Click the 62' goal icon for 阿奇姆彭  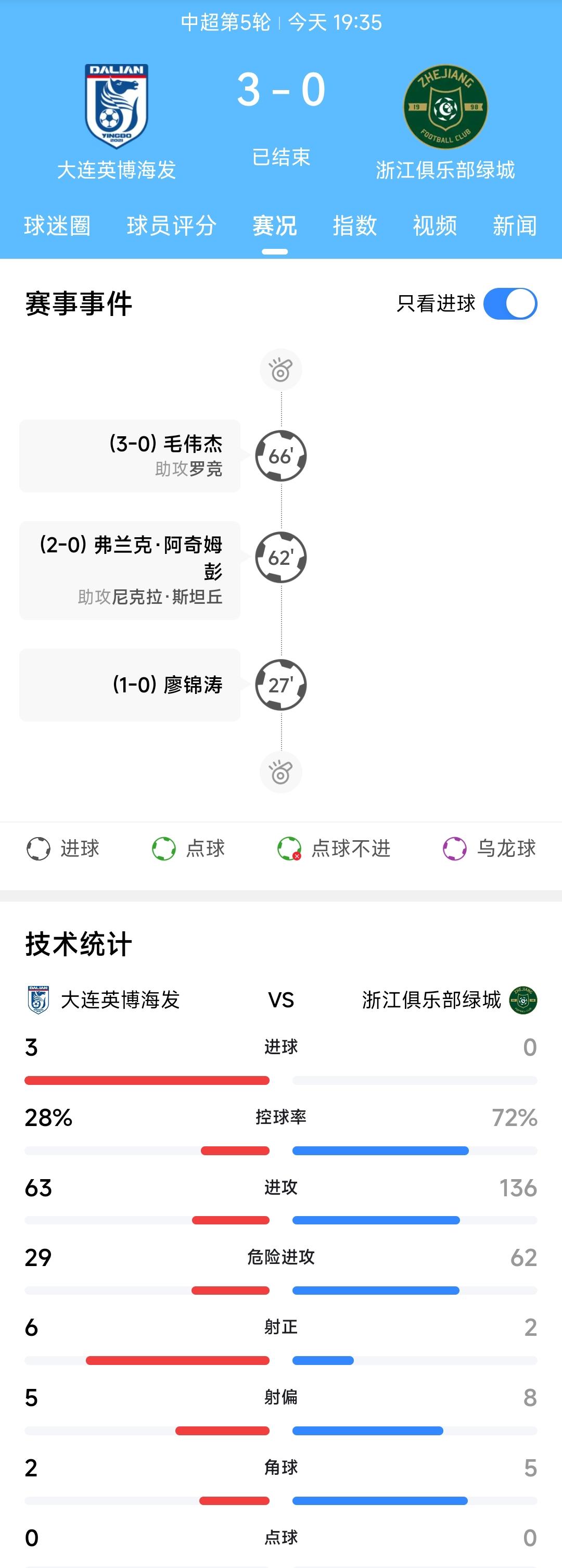pos(280,558)
